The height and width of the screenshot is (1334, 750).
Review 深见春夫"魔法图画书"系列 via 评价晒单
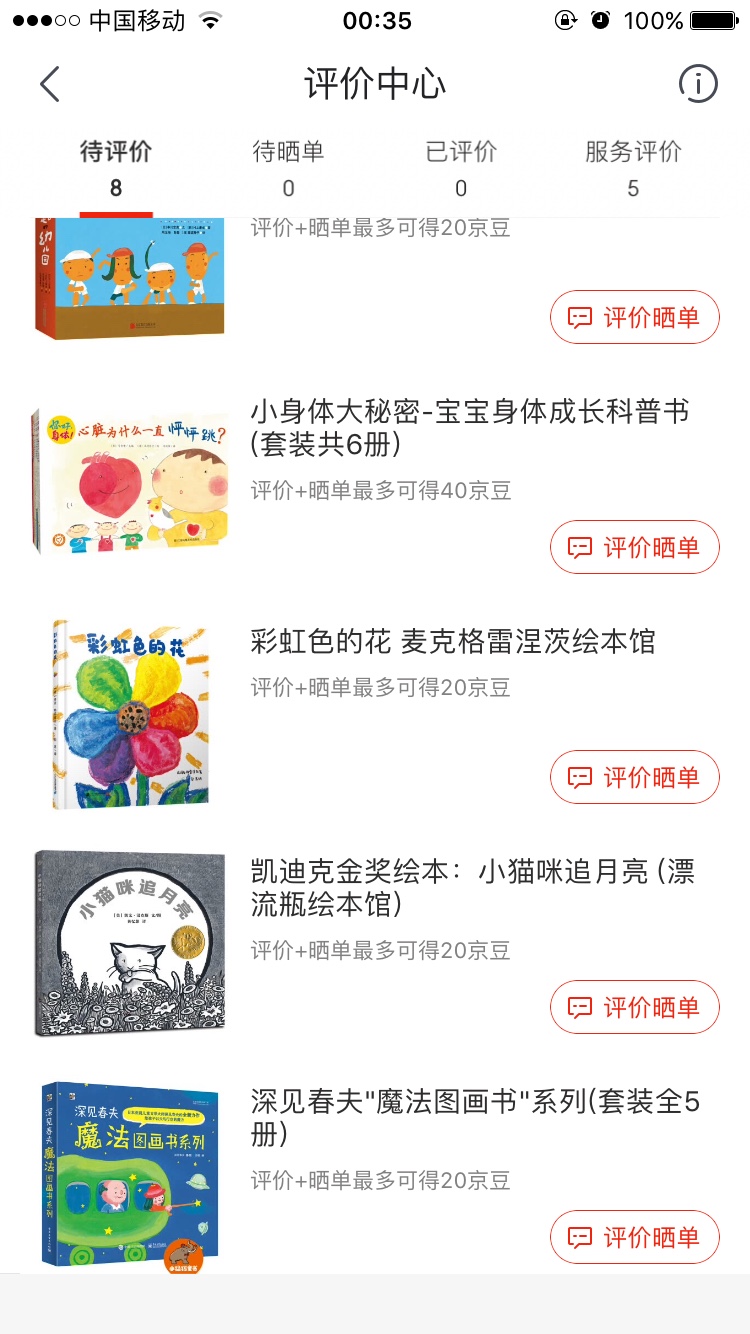pyautogui.click(x=634, y=1237)
